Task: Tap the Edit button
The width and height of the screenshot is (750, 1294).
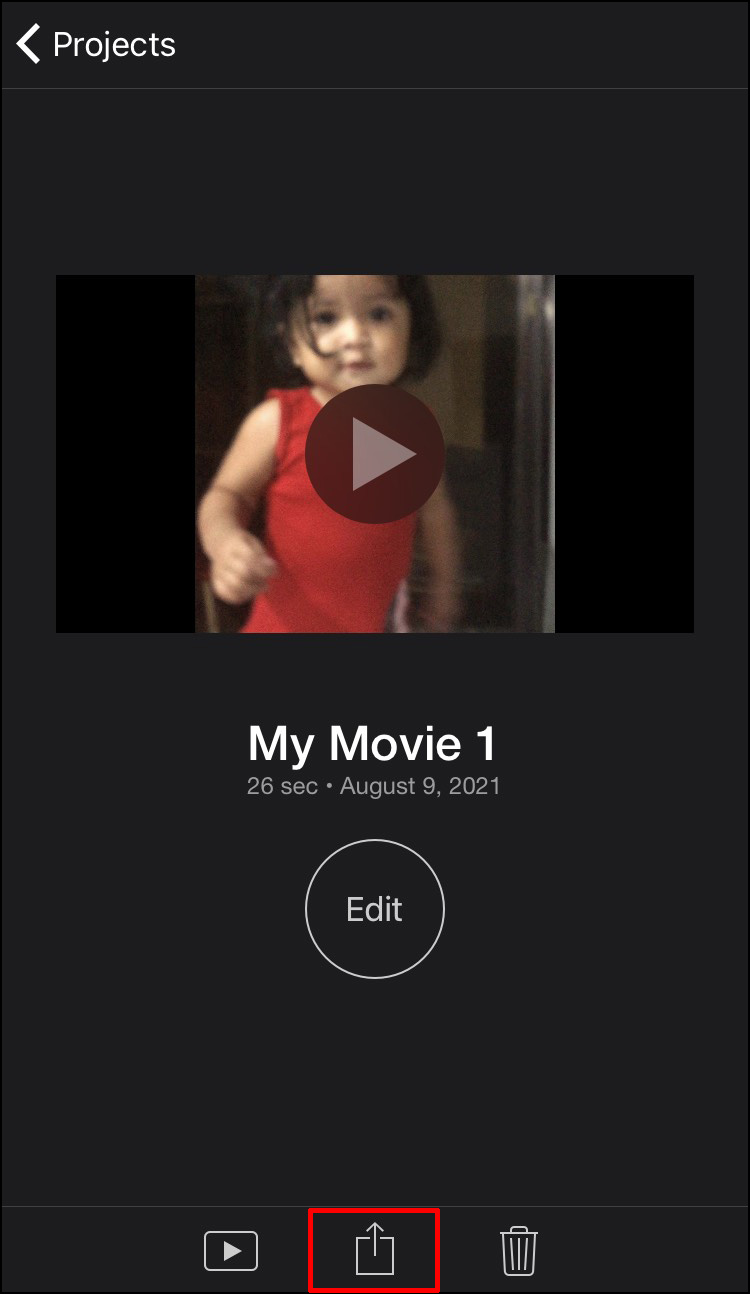Action: pos(374,909)
